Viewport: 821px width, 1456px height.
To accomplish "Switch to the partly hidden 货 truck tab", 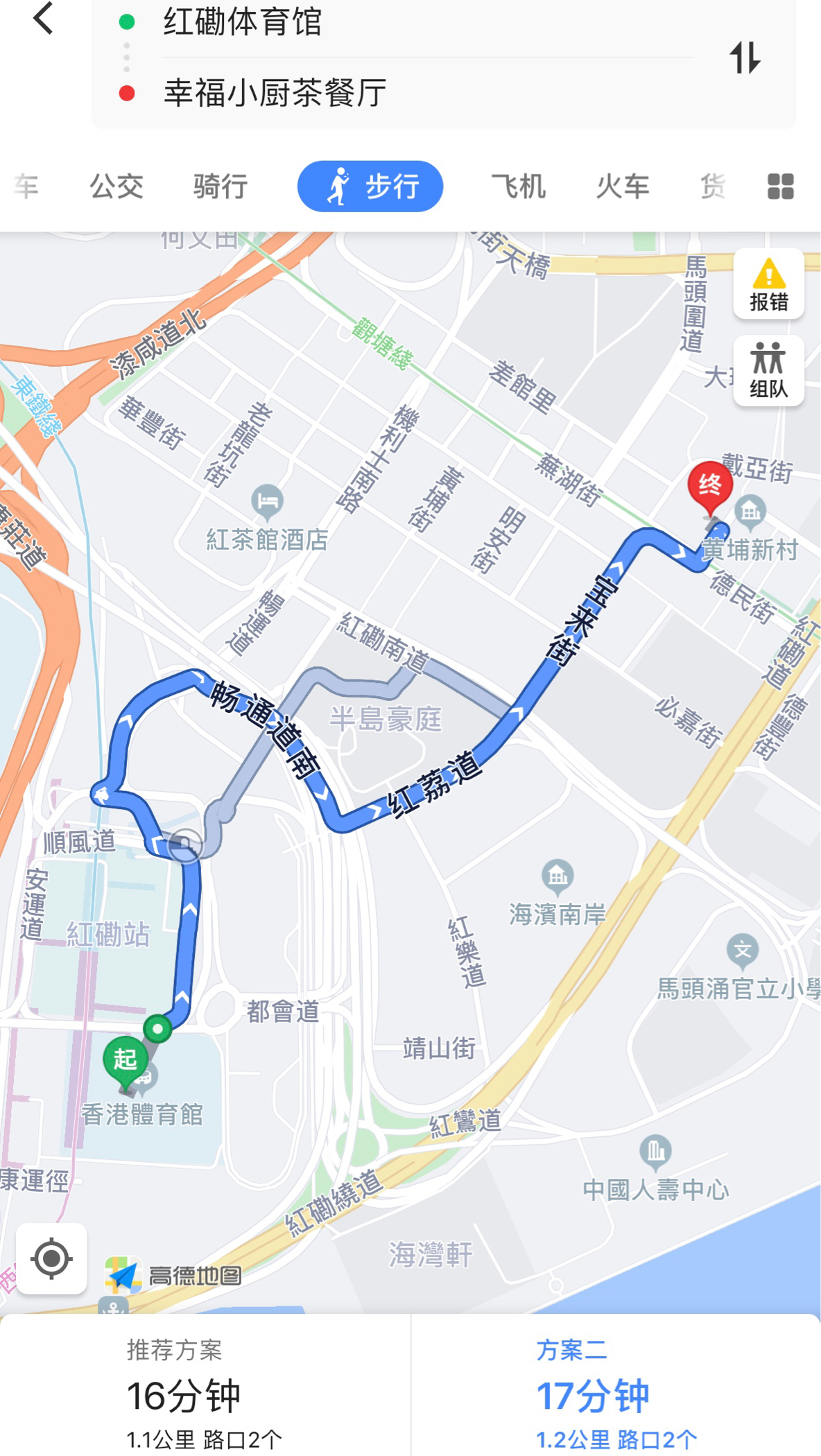I will click(713, 187).
